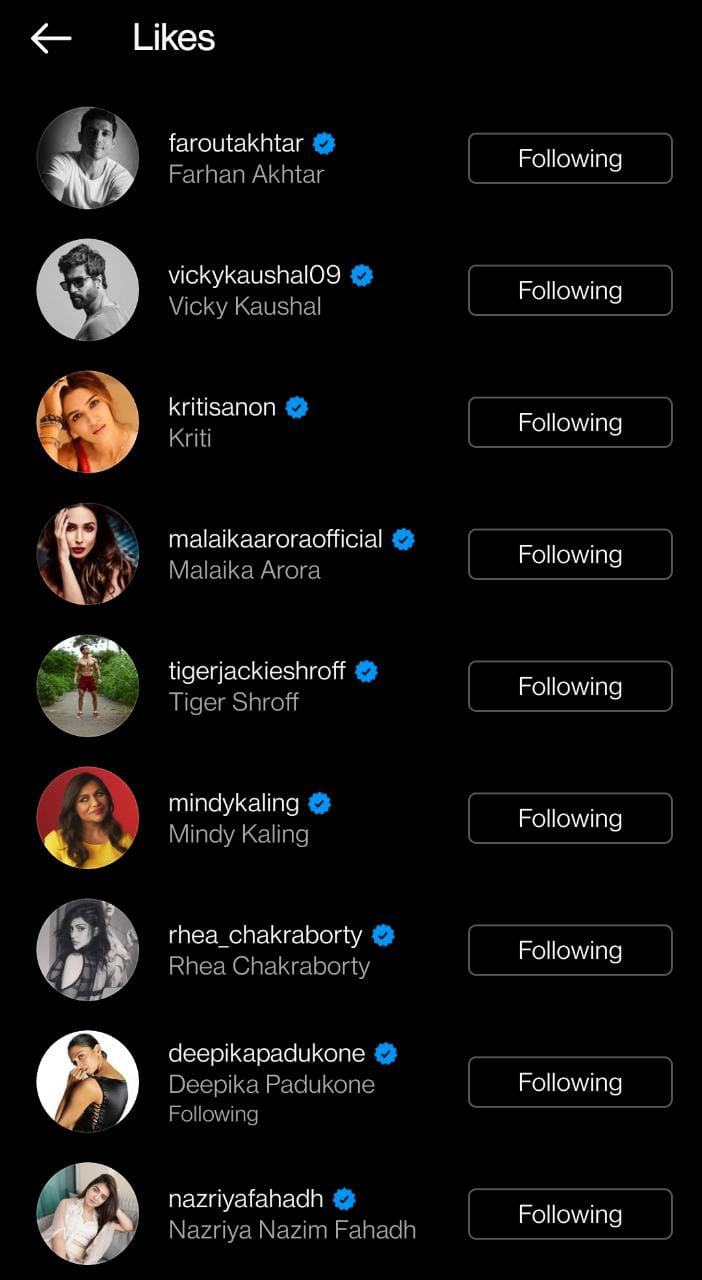Unfollow vickykaushal09 via the Following button
The width and height of the screenshot is (702, 1280).
point(570,291)
